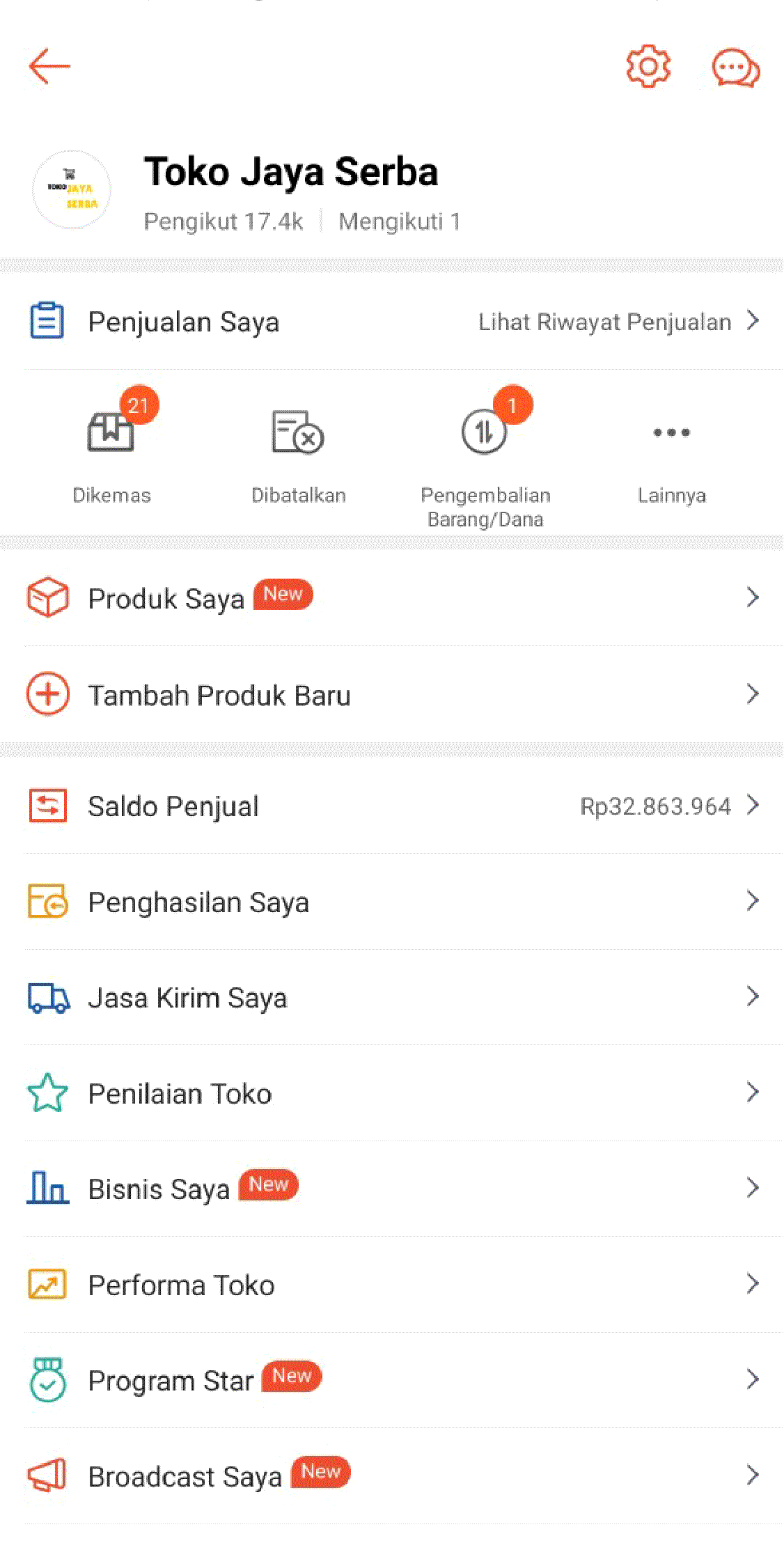Go back using the arrow icon
Screen dimensions: 784x1543
click(x=49, y=67)
